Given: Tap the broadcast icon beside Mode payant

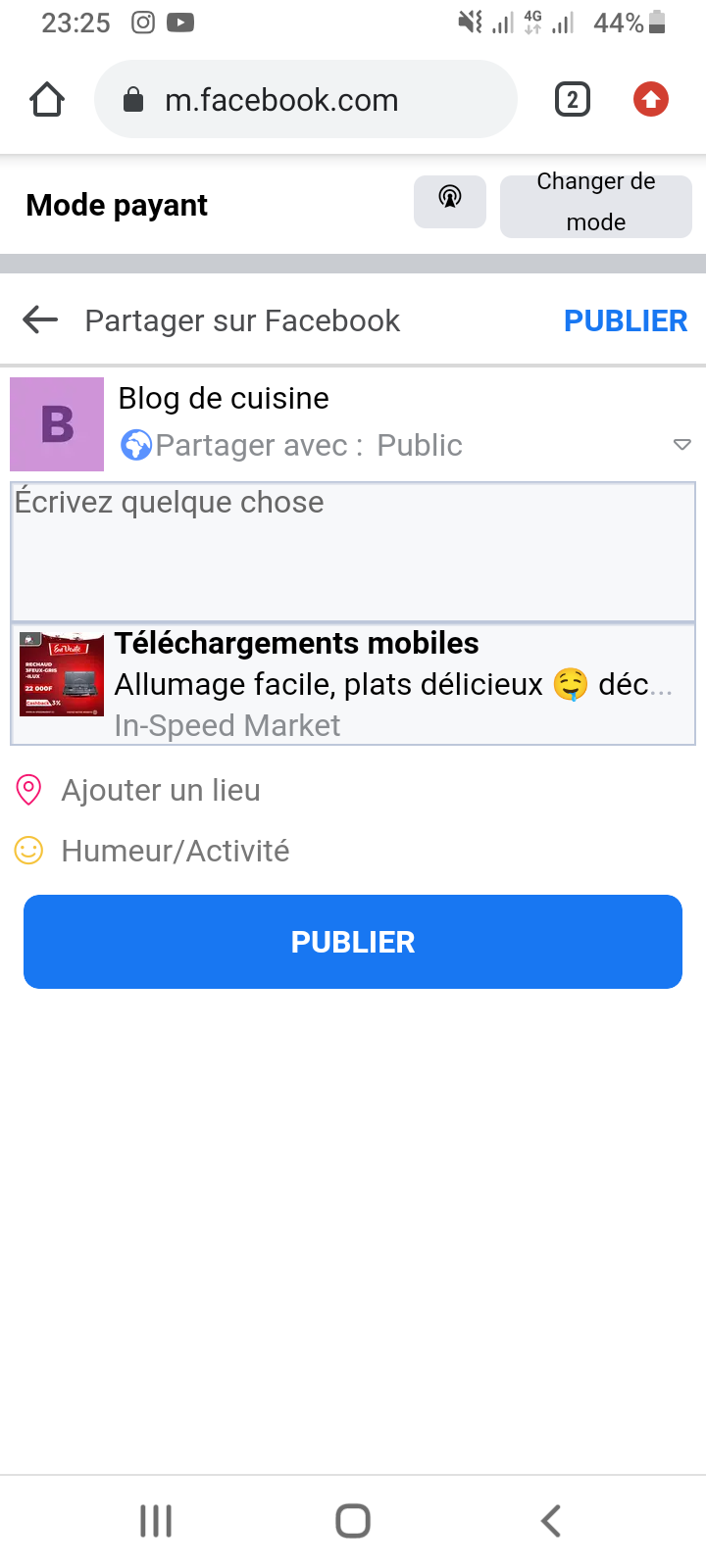Looking at the screenshot, I should coord(450,200).
